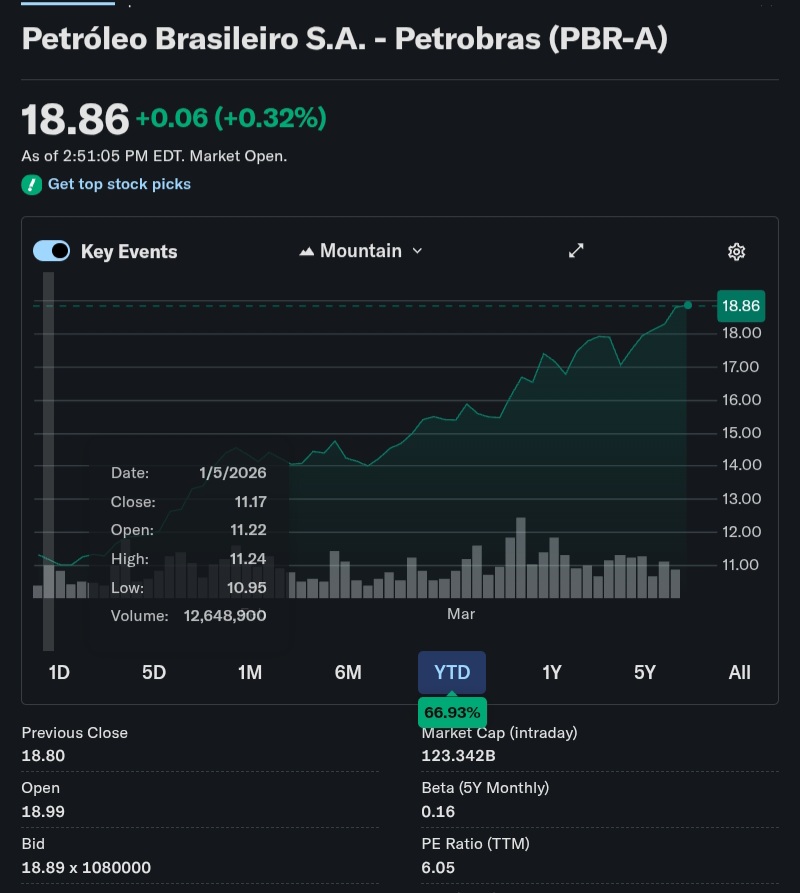Select the 5D time range

(154, 672)
